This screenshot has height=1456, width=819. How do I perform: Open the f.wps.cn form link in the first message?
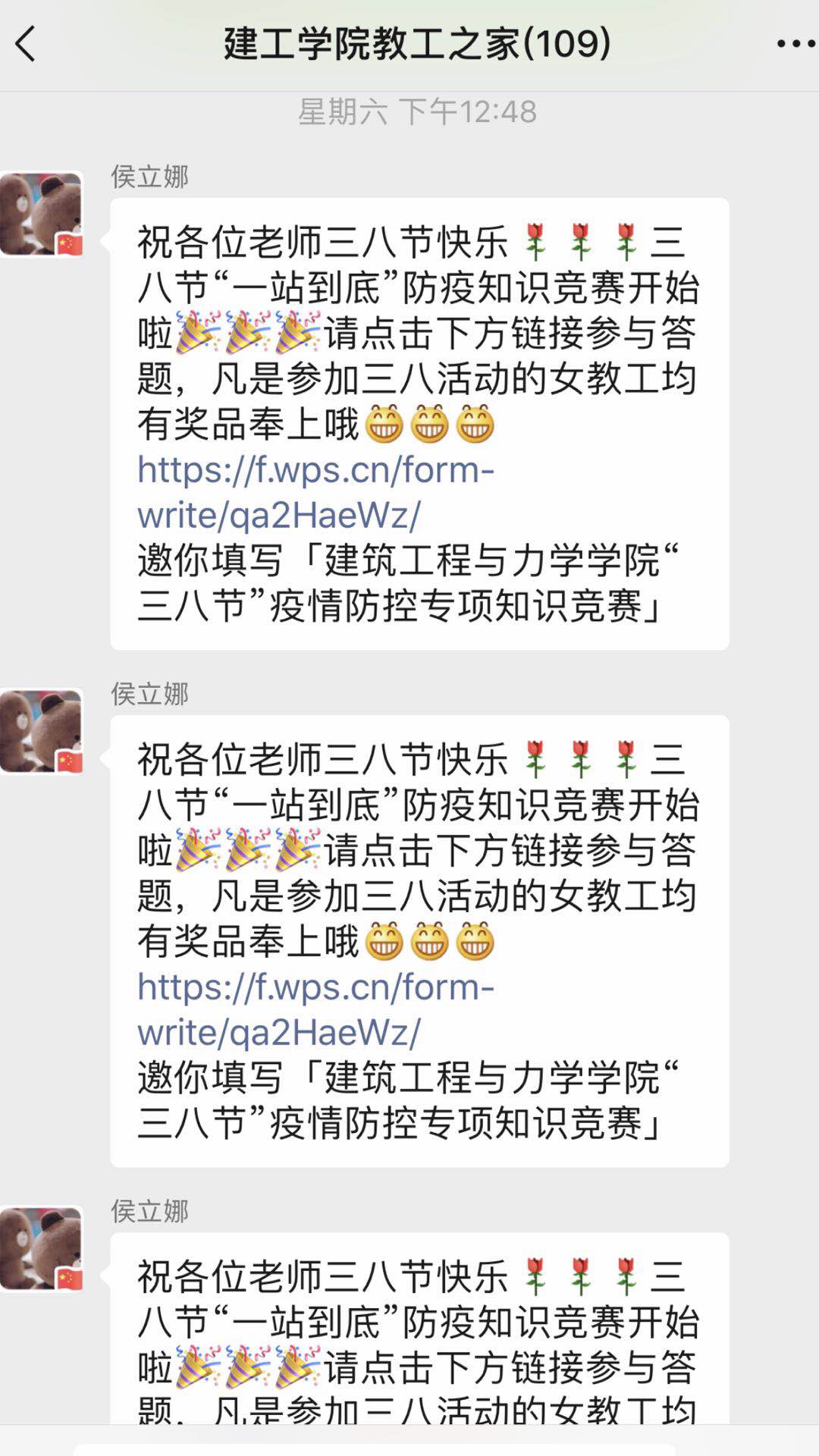[315, 492]
